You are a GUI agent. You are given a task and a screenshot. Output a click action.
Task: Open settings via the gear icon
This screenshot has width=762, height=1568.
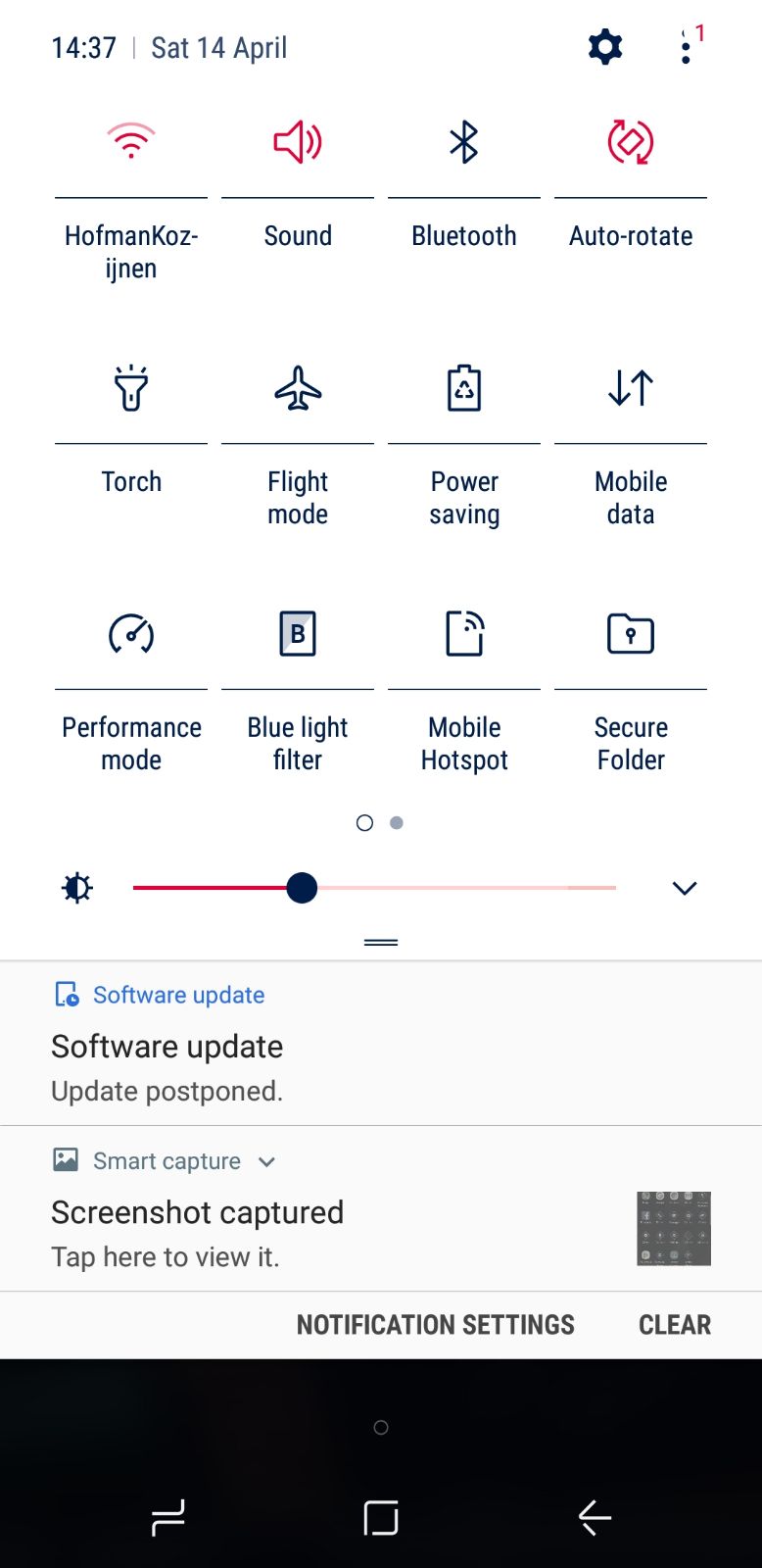tap(604, 47)
